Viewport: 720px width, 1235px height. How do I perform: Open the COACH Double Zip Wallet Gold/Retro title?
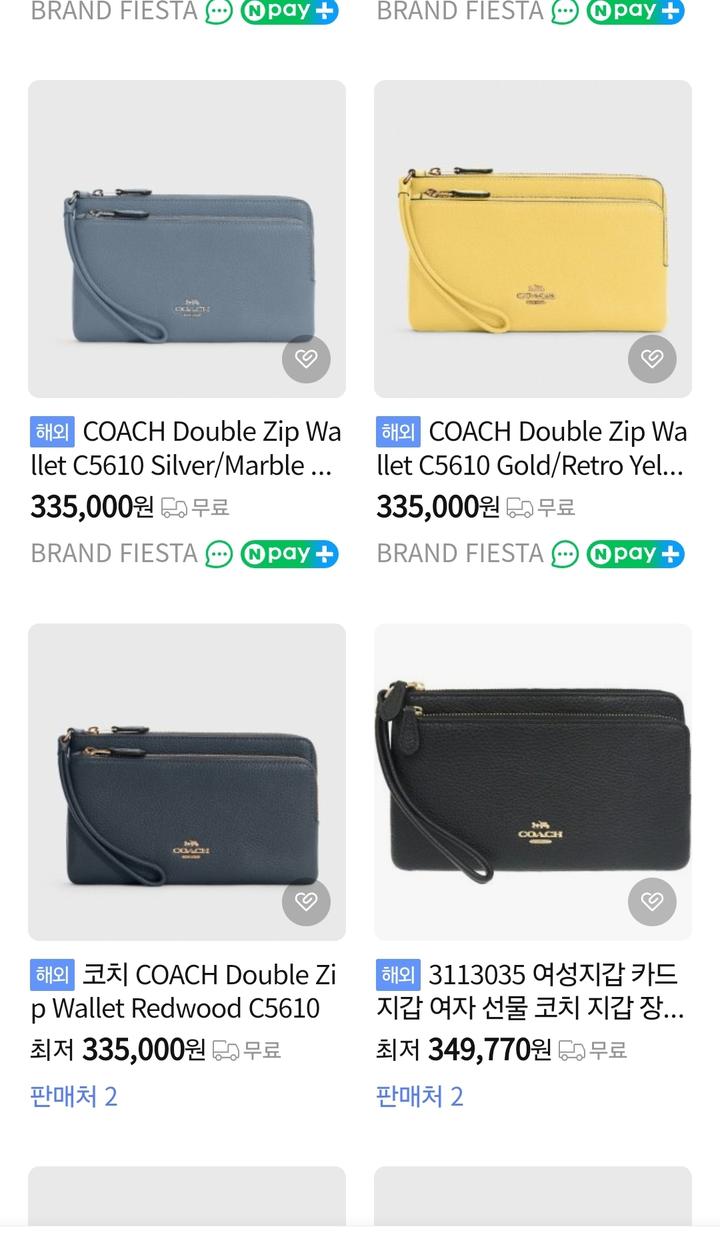point(532,449)
